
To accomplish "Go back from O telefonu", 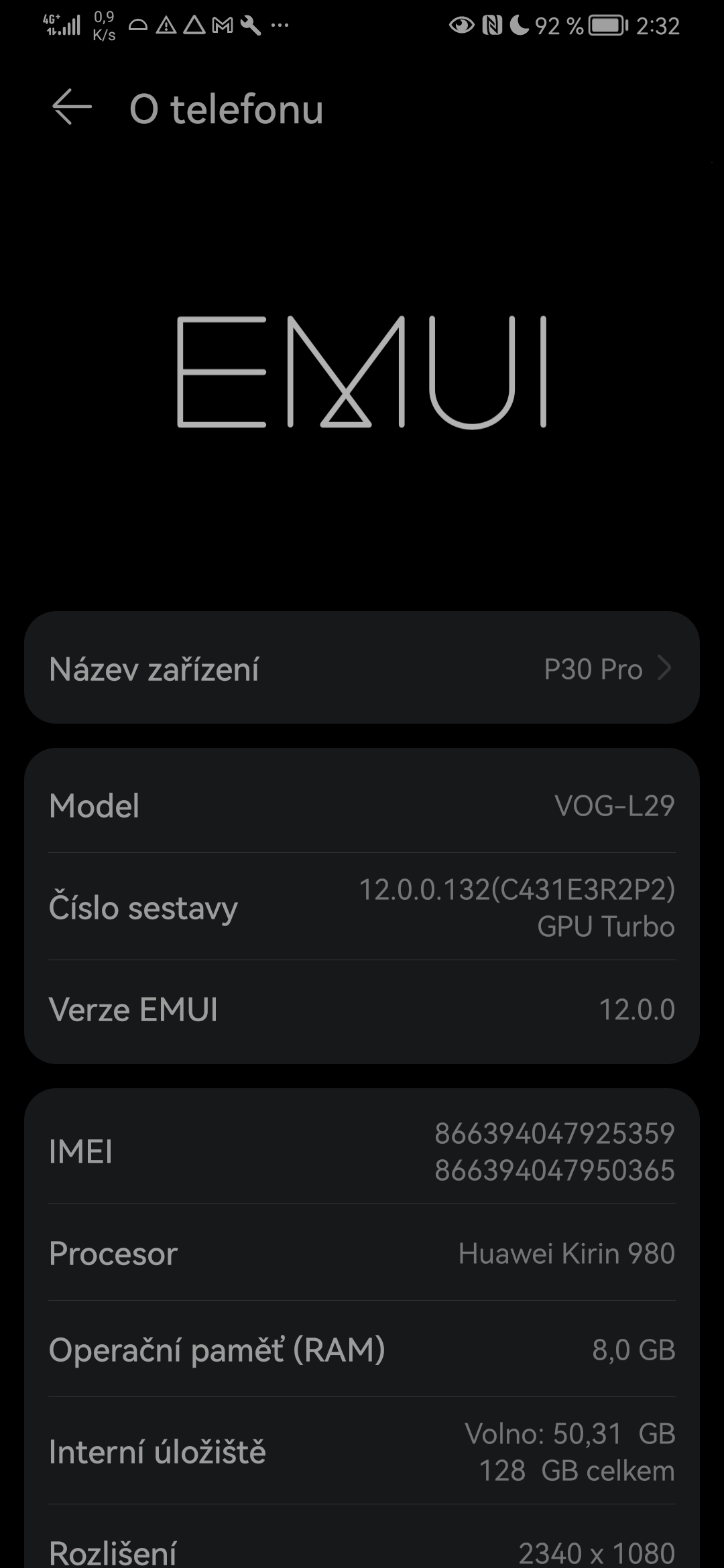I will pos(72,107).
